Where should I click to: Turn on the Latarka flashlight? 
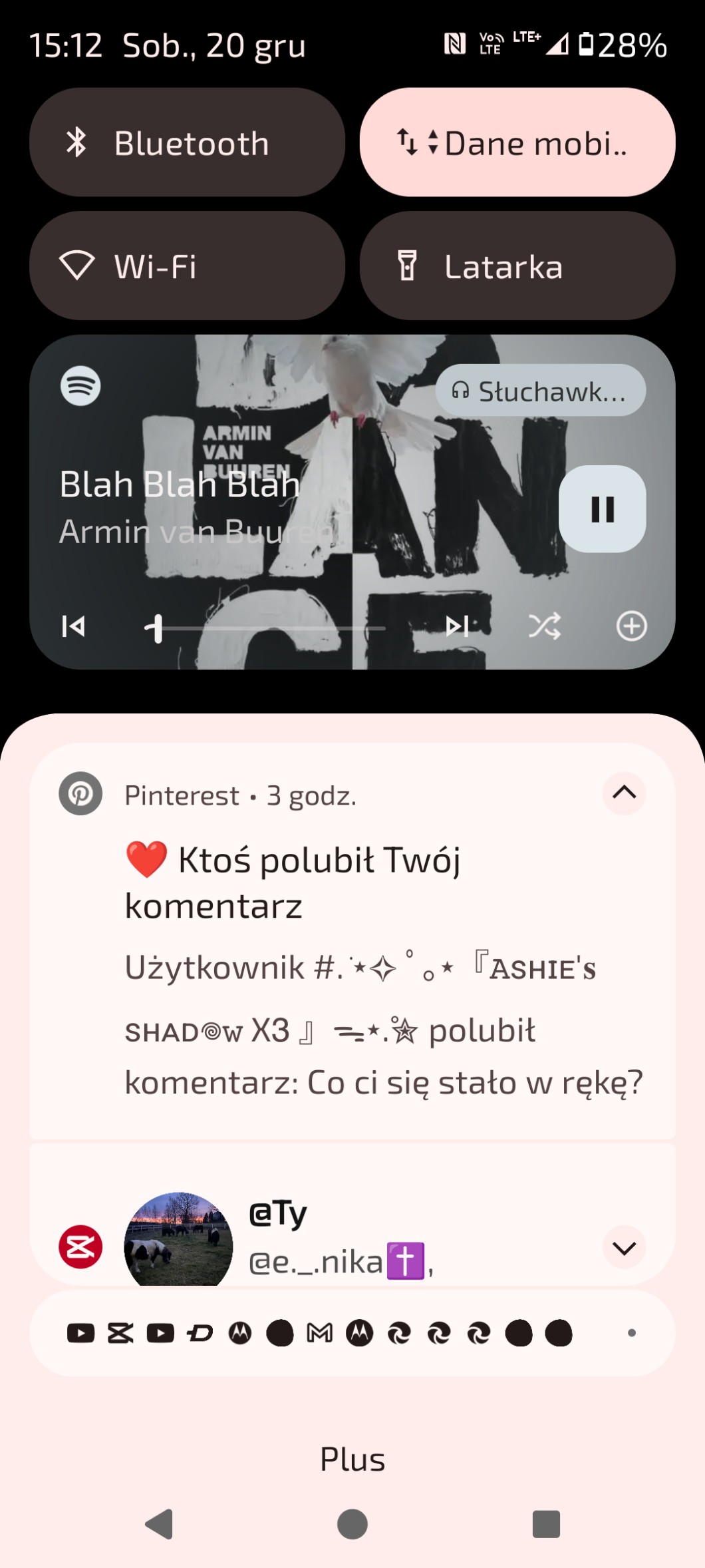click(x=517, y=266)
